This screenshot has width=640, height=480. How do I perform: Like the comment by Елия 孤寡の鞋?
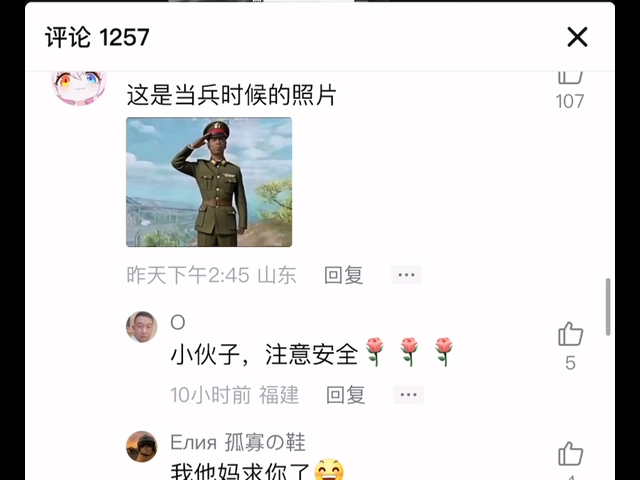coord(570,454)
